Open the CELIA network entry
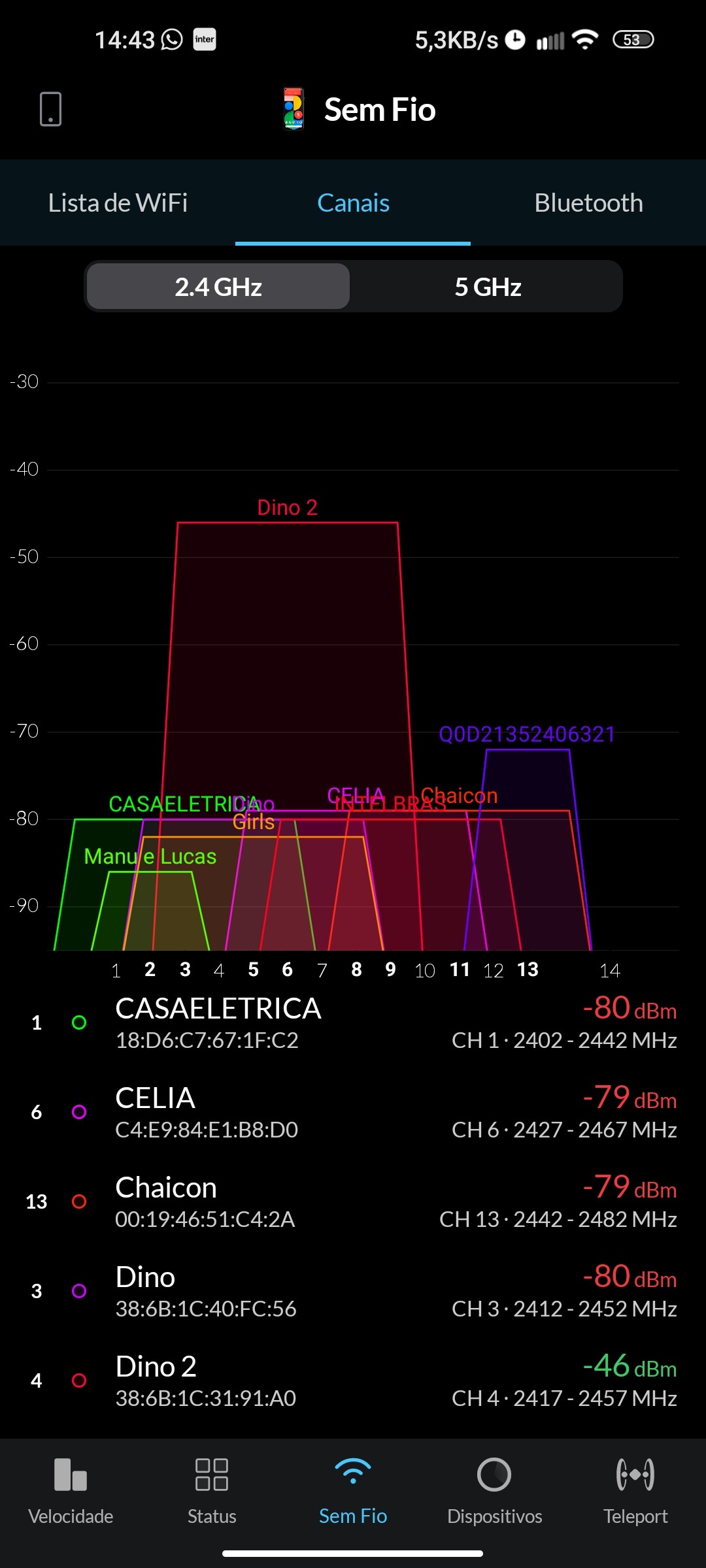 (x=353, y=1113)
